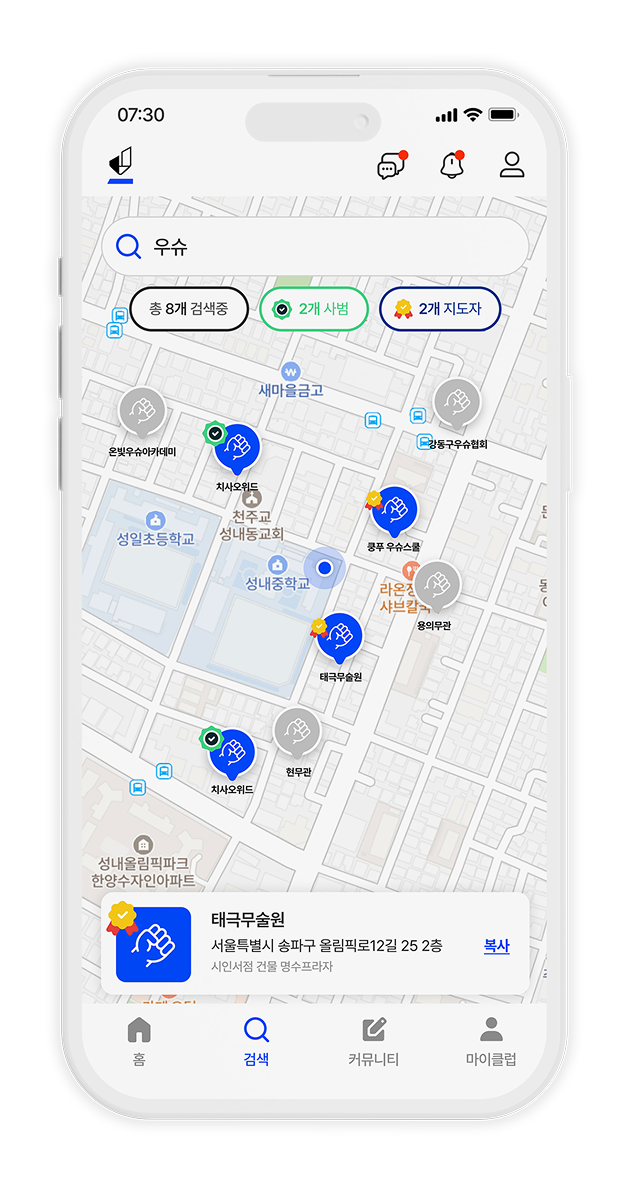Select the 현무관 map pin
Screen dimensions: 632x1184
pyautogui.click(x=297, y=733)
